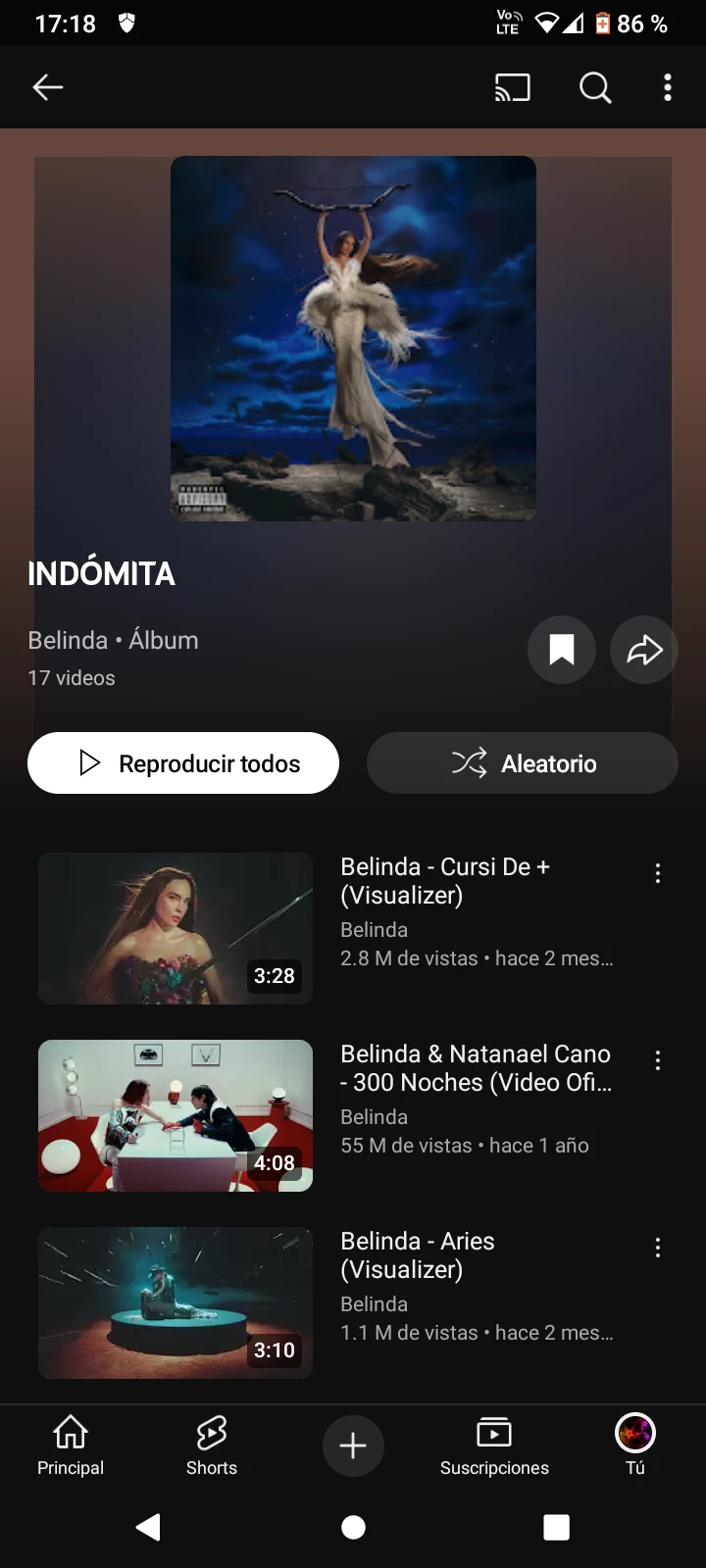Open options for Aries video
706x1568 pixels.
(x=658, y=1248)
